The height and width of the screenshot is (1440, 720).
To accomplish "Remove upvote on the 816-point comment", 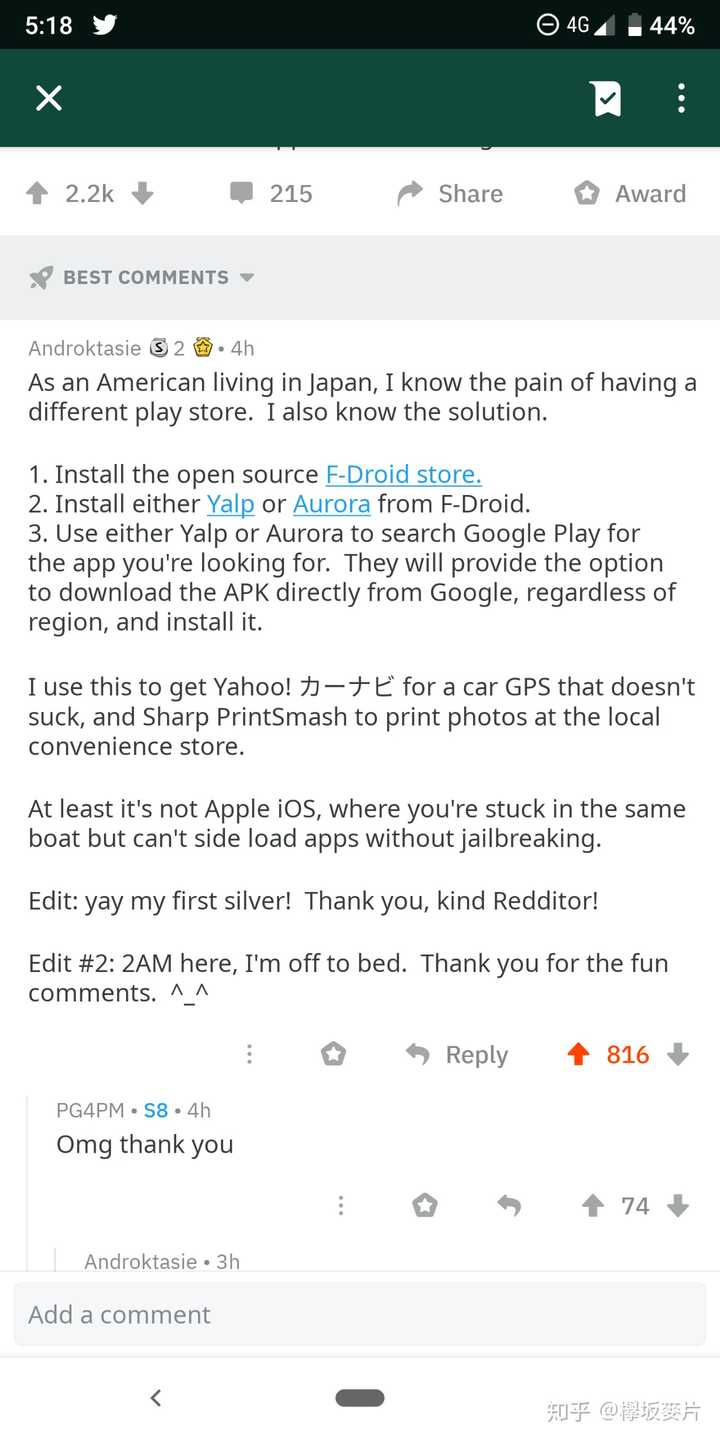I will pyautogui.click(x=578, y=1054).
